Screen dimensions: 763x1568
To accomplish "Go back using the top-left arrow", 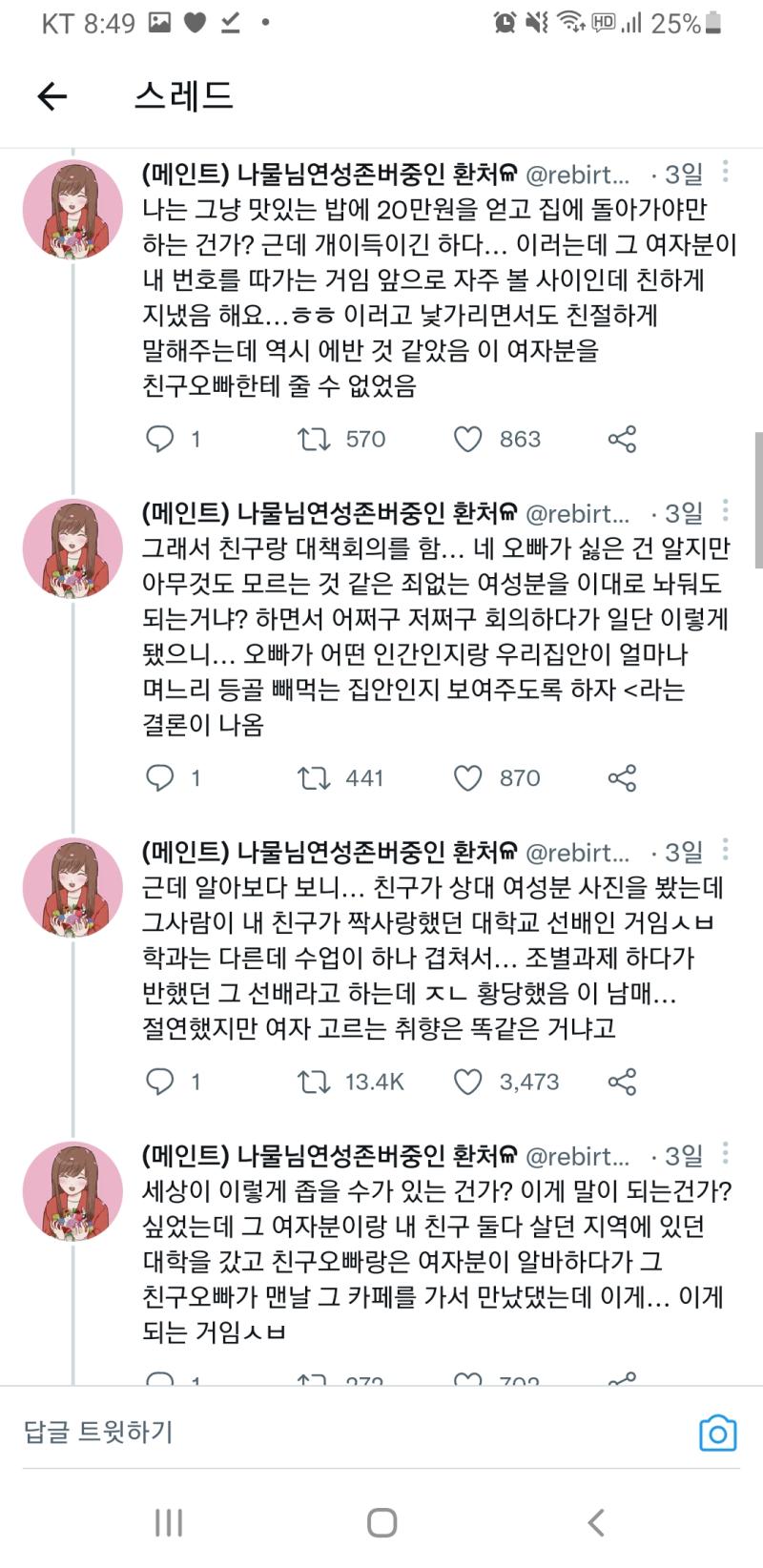I will [x=52, y=95].
